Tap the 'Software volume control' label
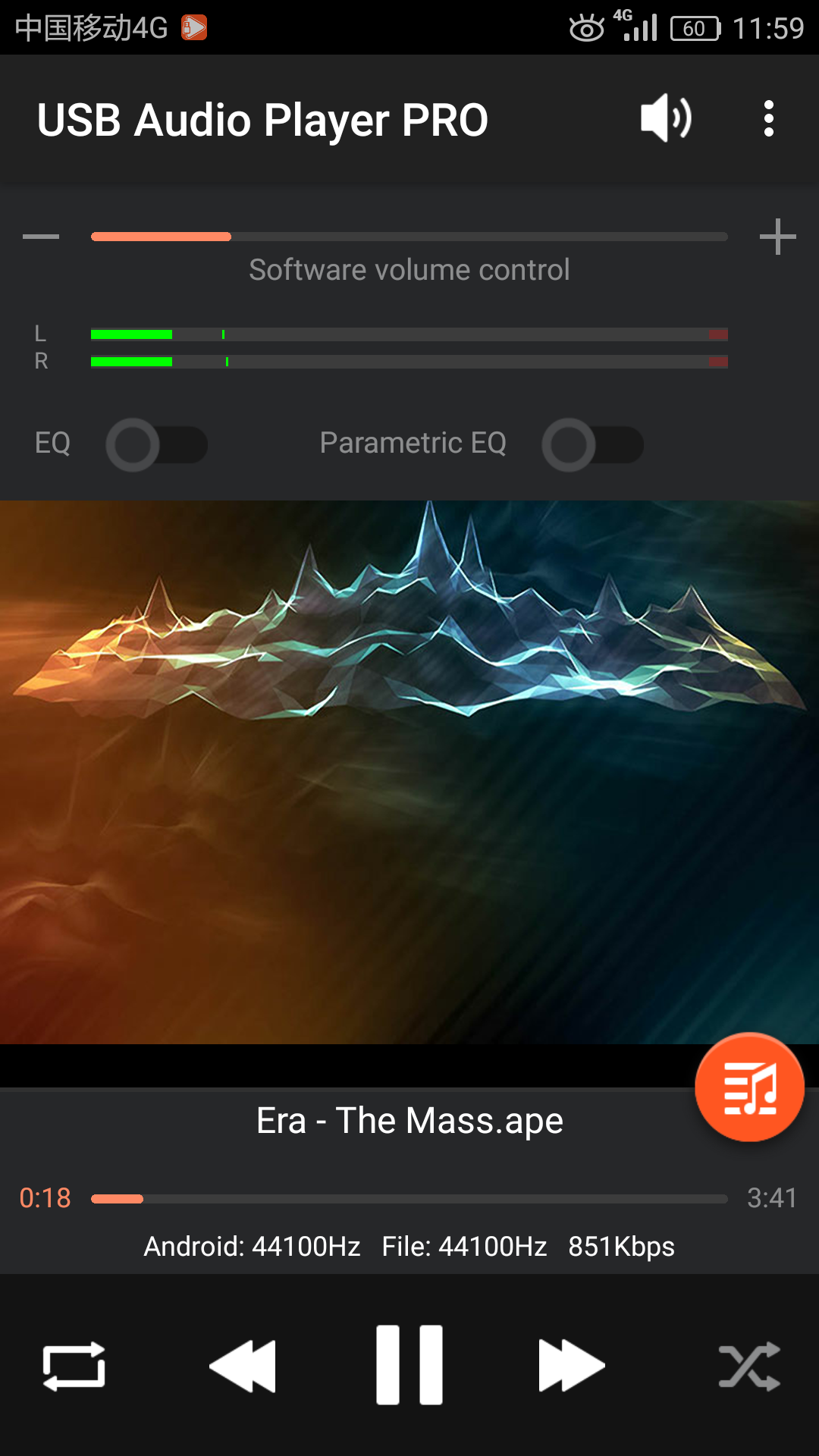The image size is (819, 1456). [409, 269]
